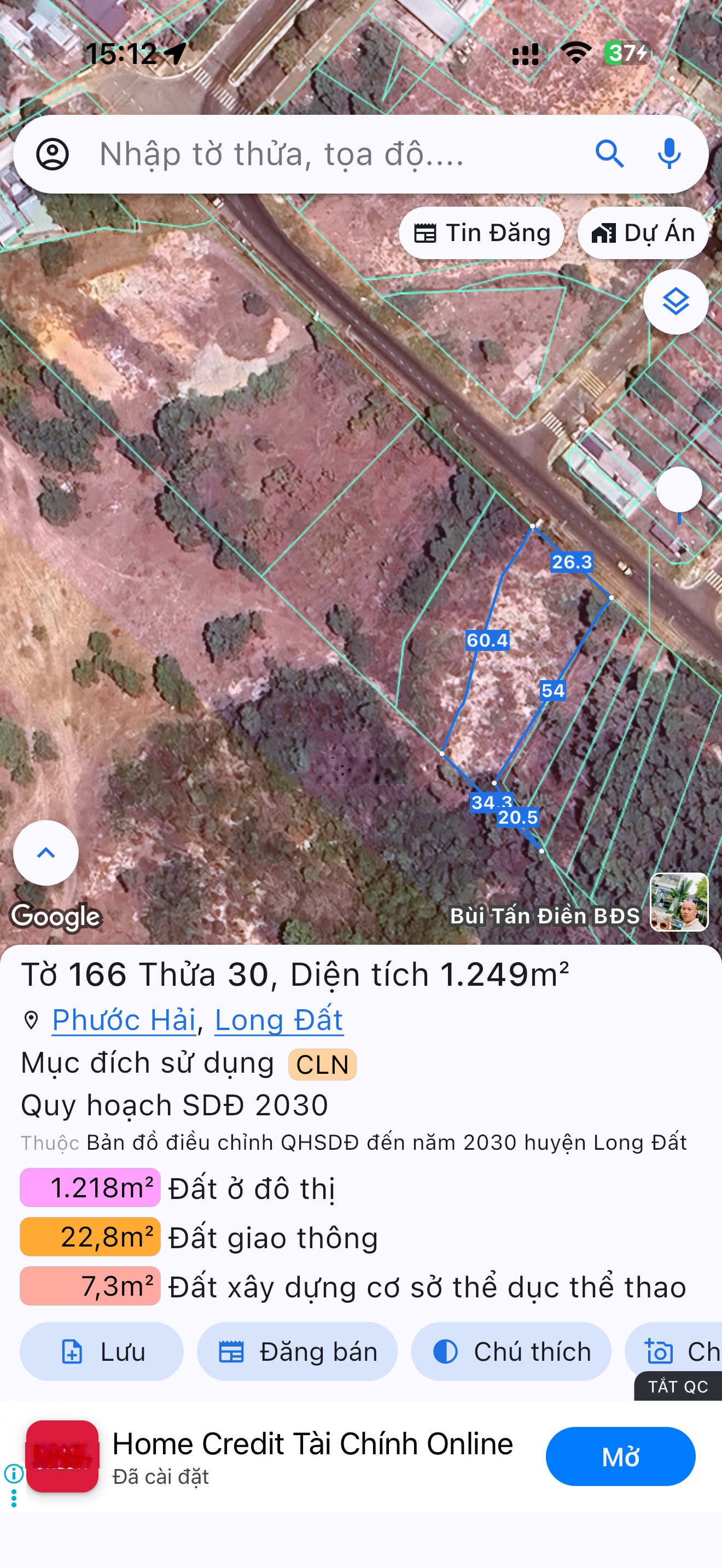Save this parcel with Lưu
The width and height of the screenshot is (722, 1568).
[x=102, y=1351]
